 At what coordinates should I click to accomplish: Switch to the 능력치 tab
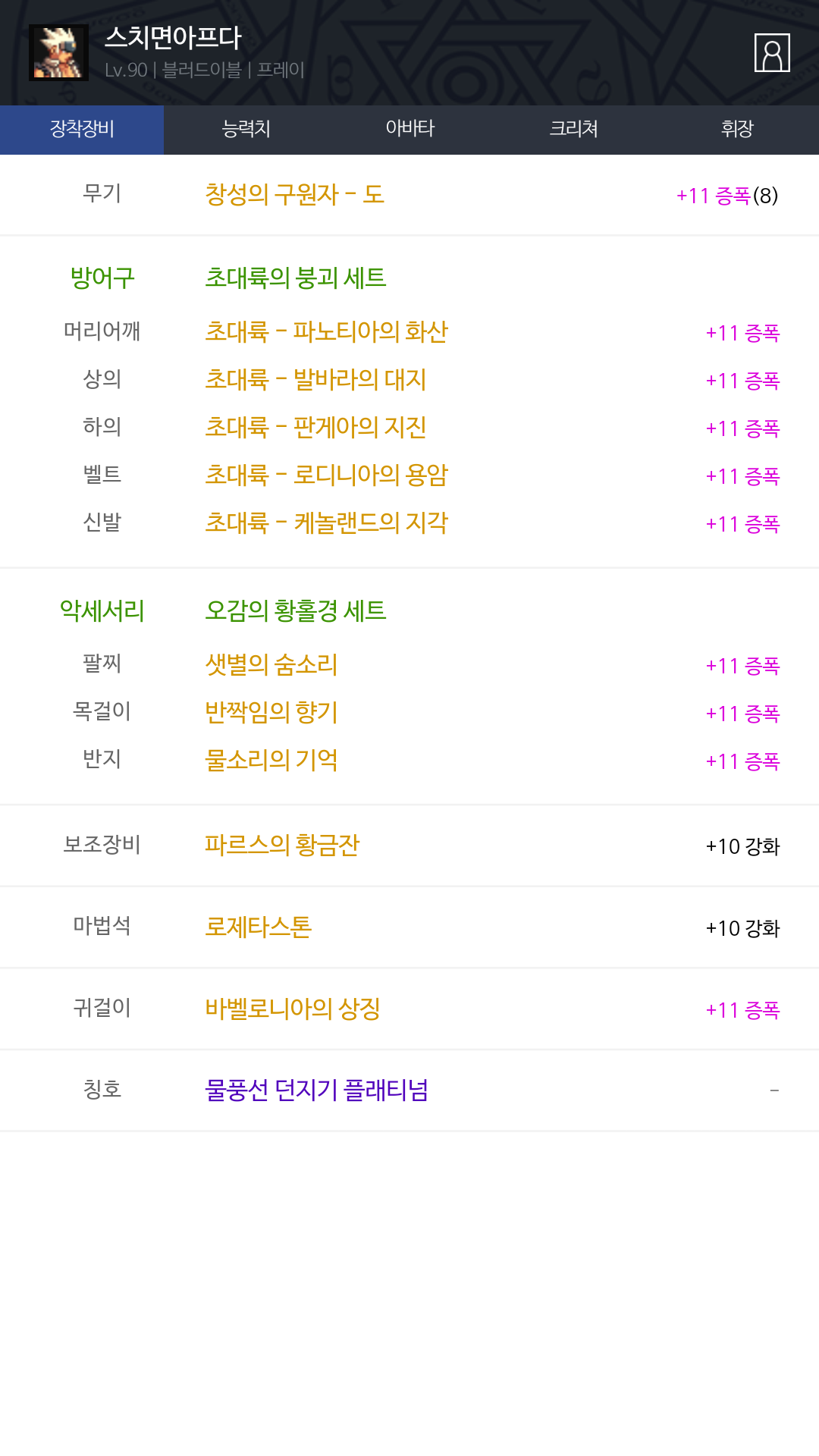(246, 130)
